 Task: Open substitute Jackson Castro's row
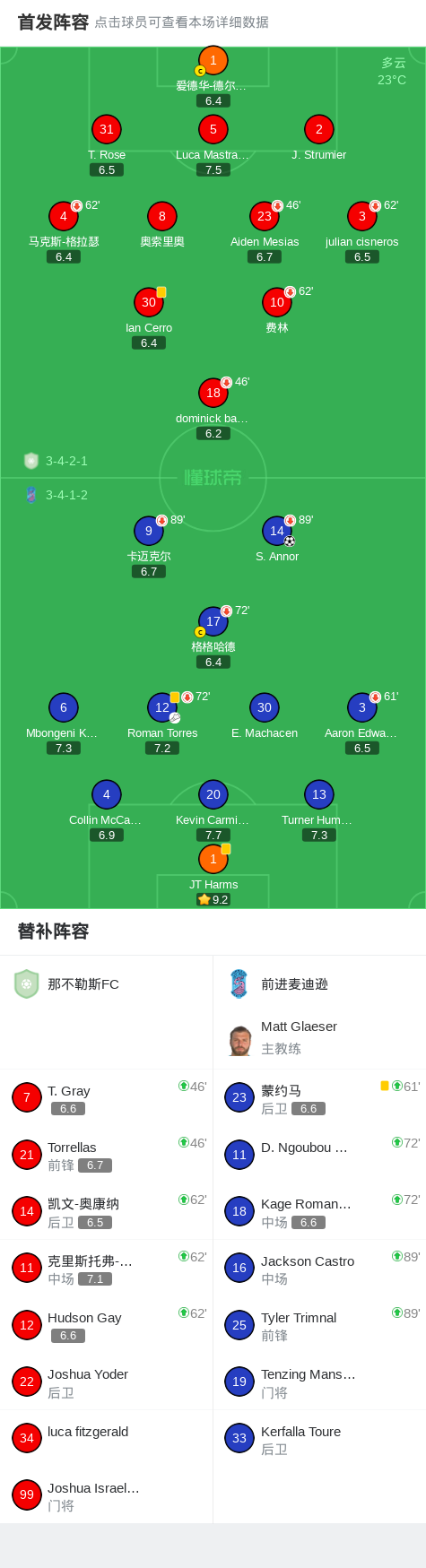[x=319, y=1269]
